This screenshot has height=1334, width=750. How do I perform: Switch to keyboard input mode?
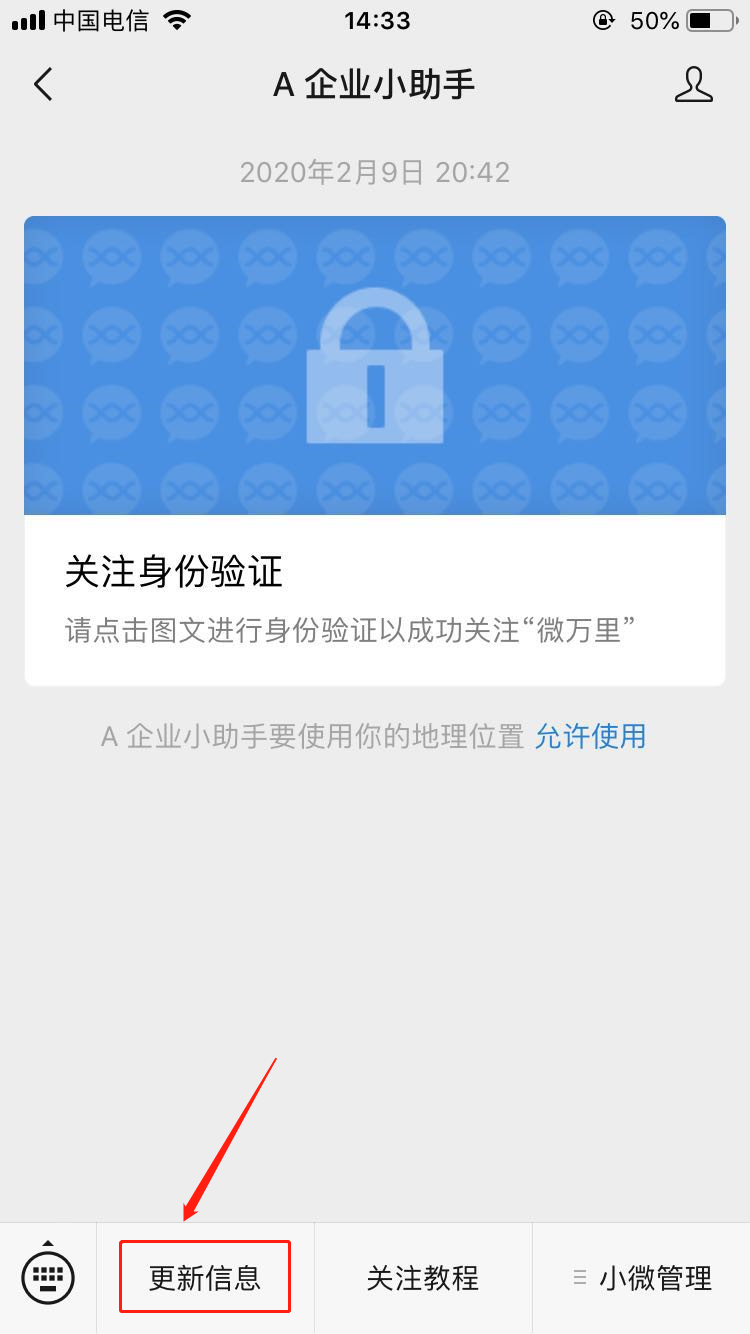48,1277
